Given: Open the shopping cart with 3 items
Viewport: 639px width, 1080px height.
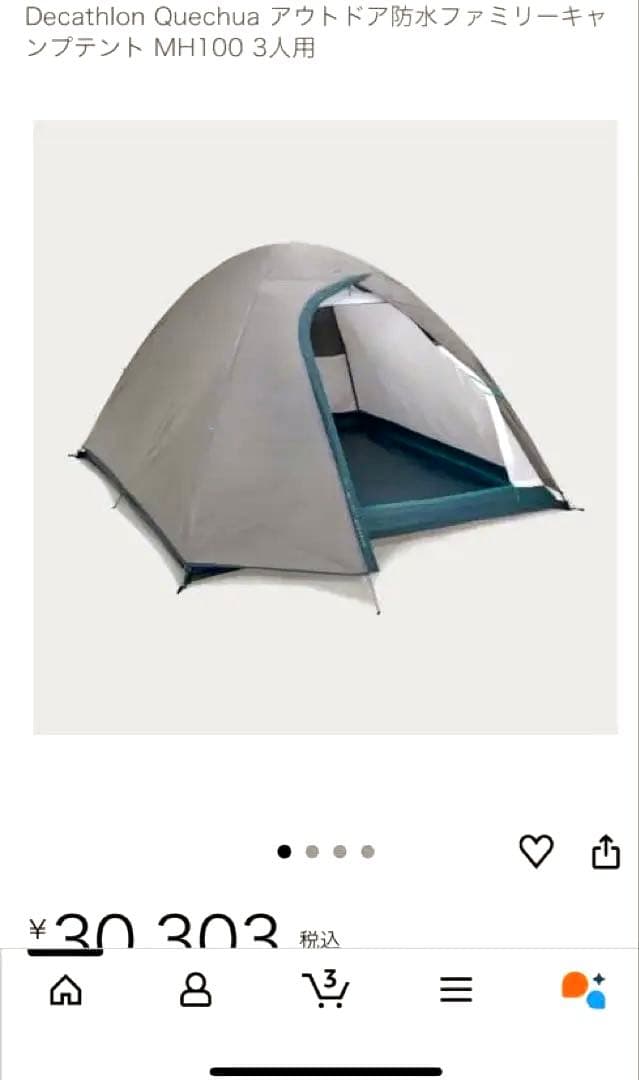Looking at the screenshot, I should click(x=325, y=989).
